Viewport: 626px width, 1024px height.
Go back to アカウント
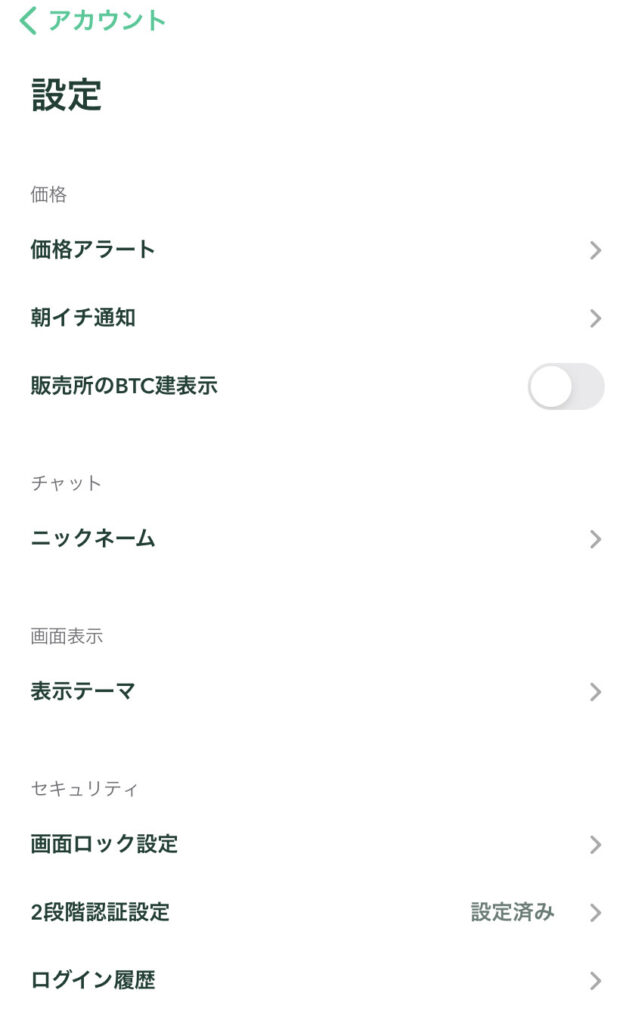click(x=92, y=20)
